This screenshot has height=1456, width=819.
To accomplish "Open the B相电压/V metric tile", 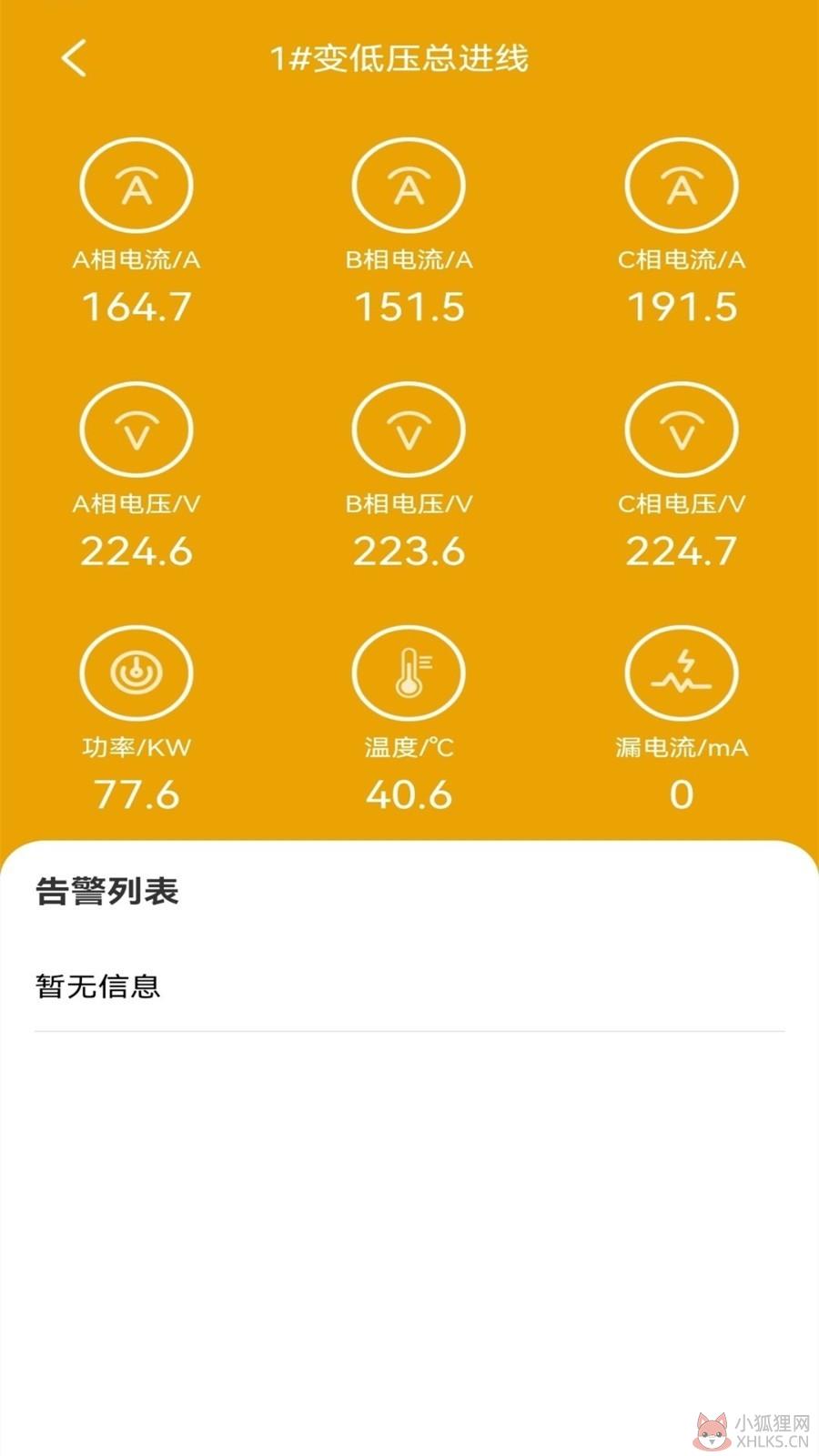I will (x=409, y=476).
